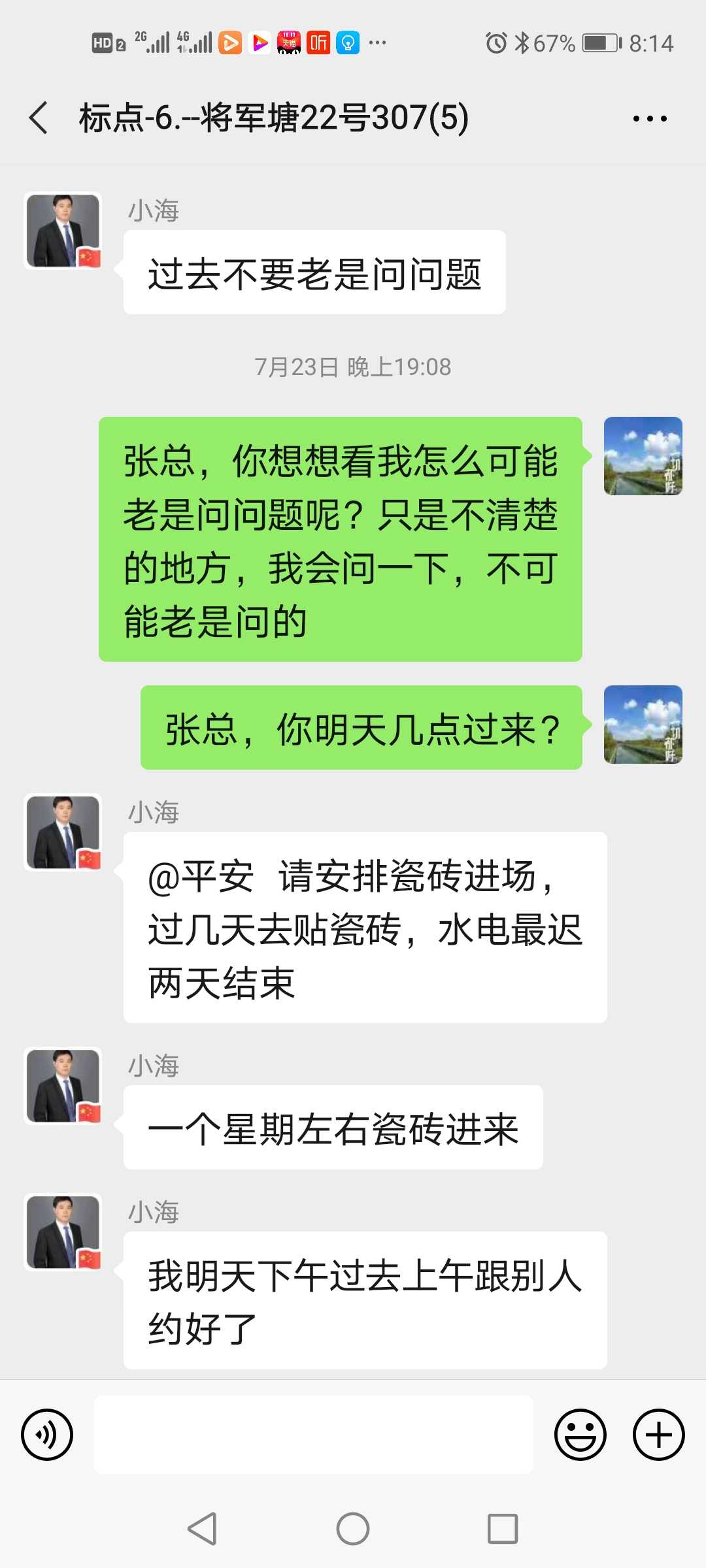Open 小海's avatar above '过去不要老是问问题'
Image resolution: width=706 pixels, height=1568 pixels.
pyautogui.click(x=63, y=231)
